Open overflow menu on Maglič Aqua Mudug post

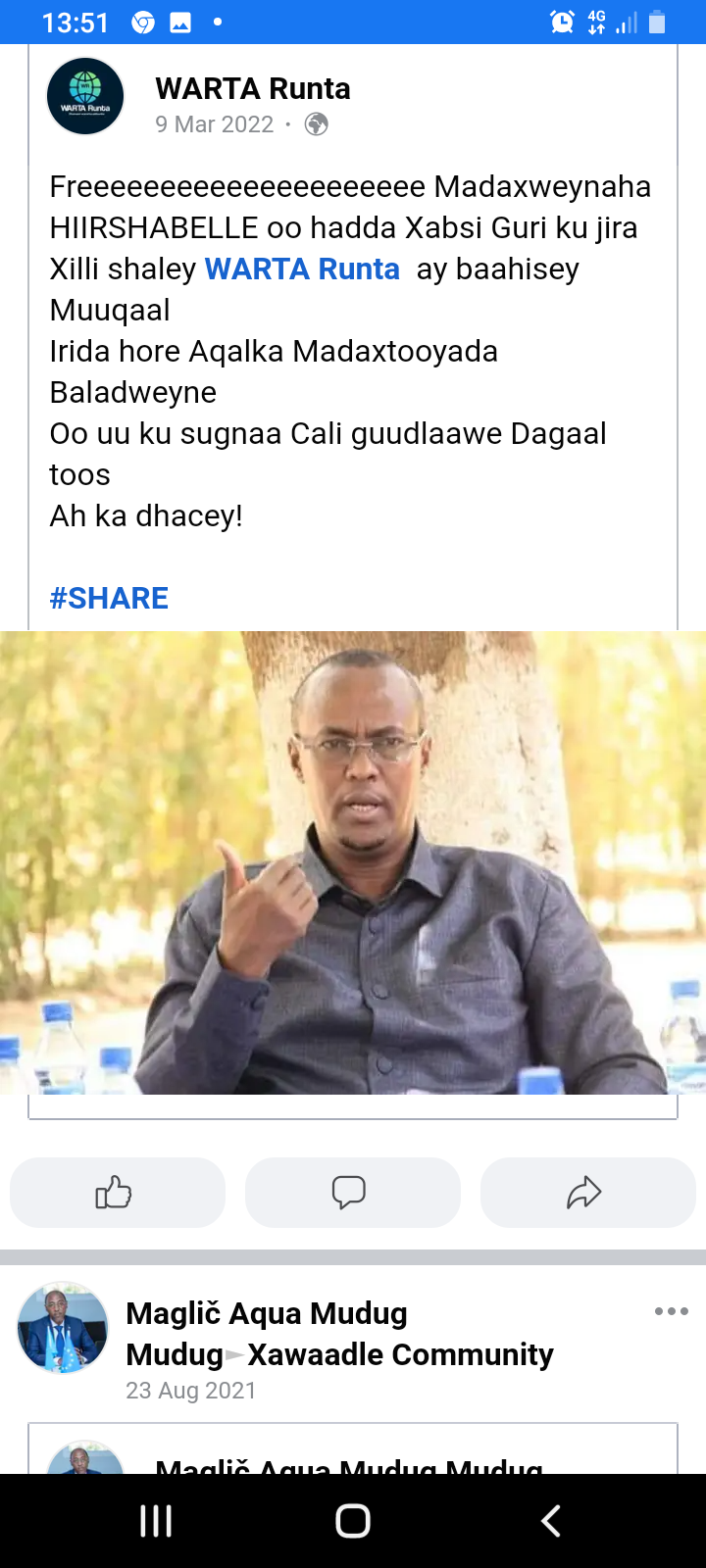click(x=671, y=1311)
